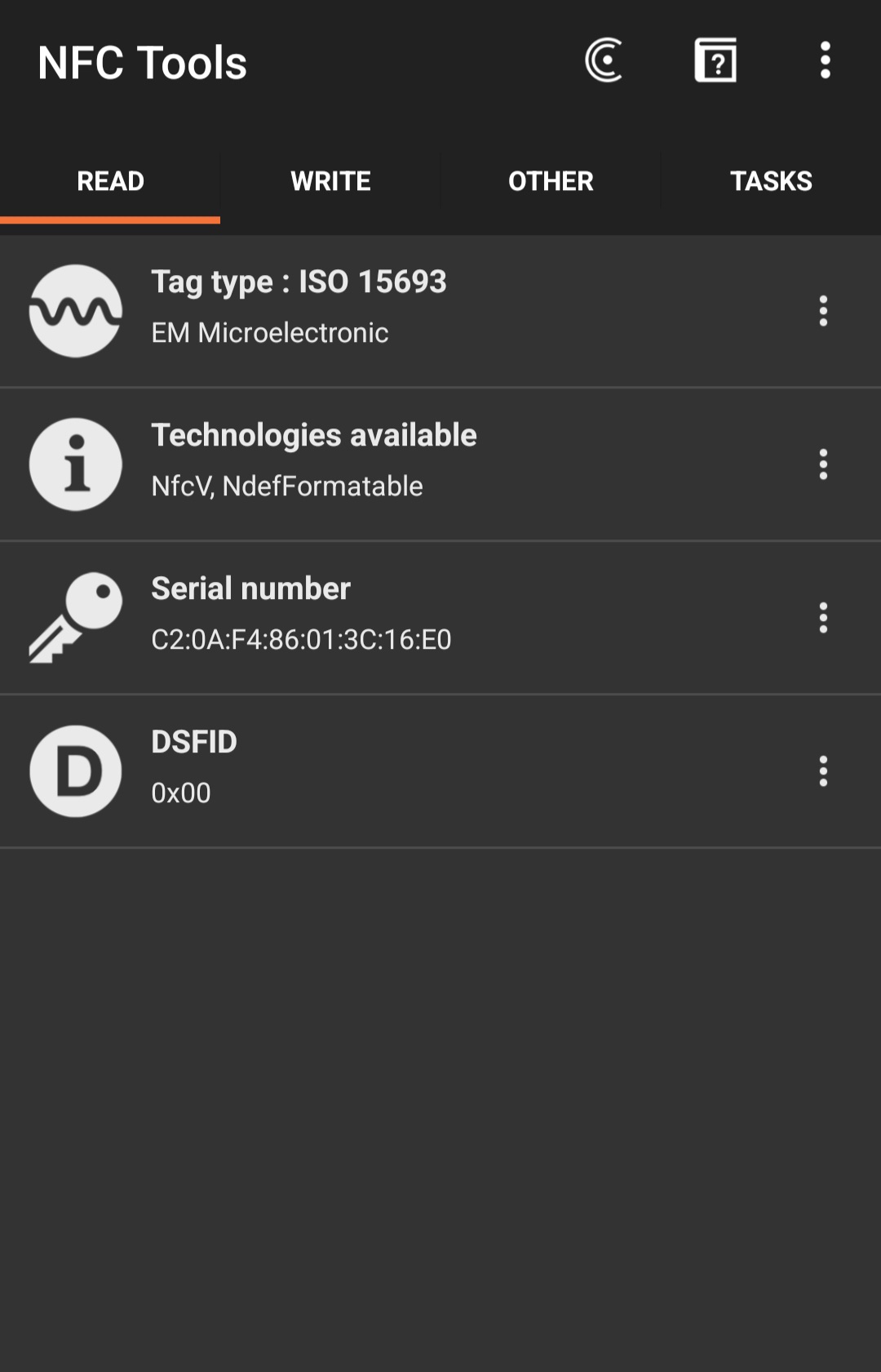Viewport: 881px width, 1372px height.
Task: Select the Serial number row
Action: (392, 615)
